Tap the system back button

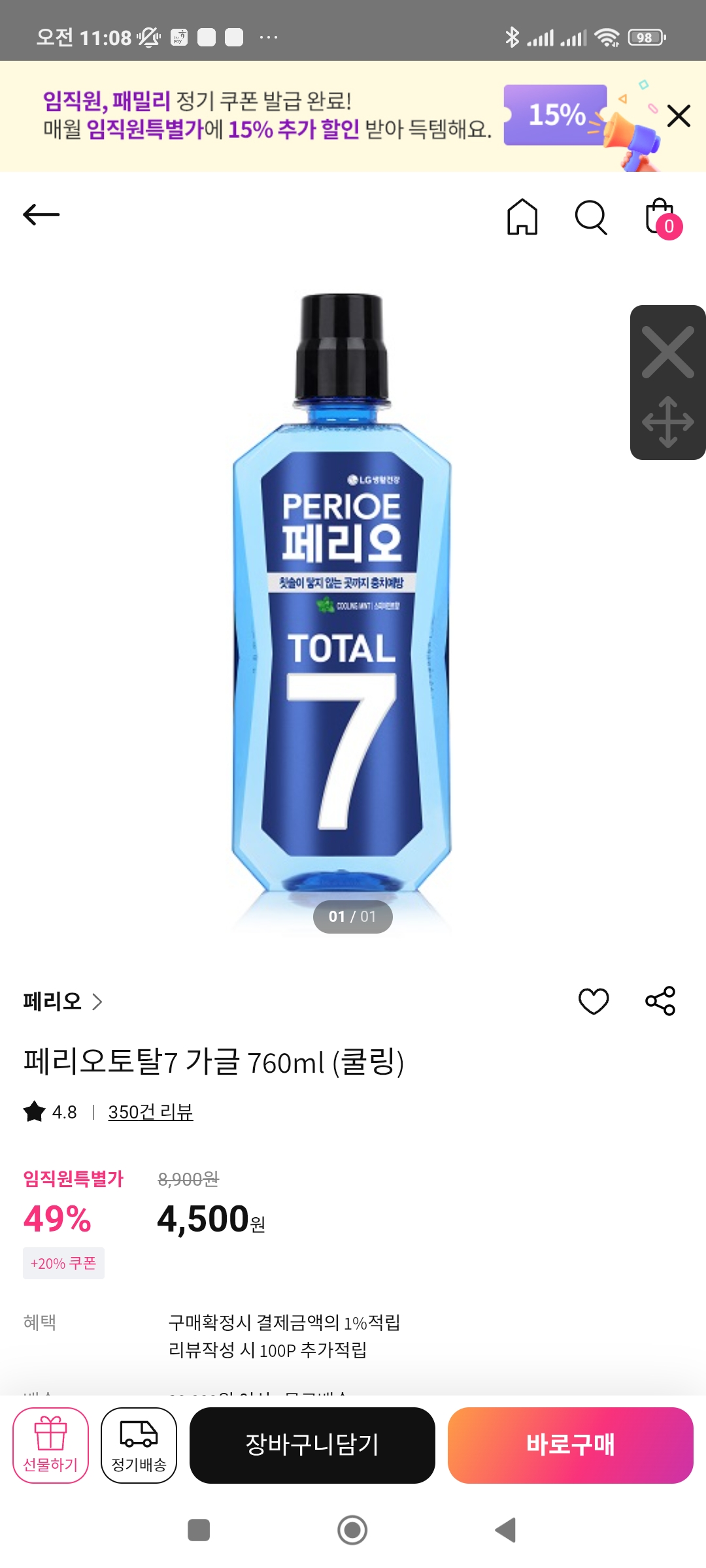(505, 1530)
